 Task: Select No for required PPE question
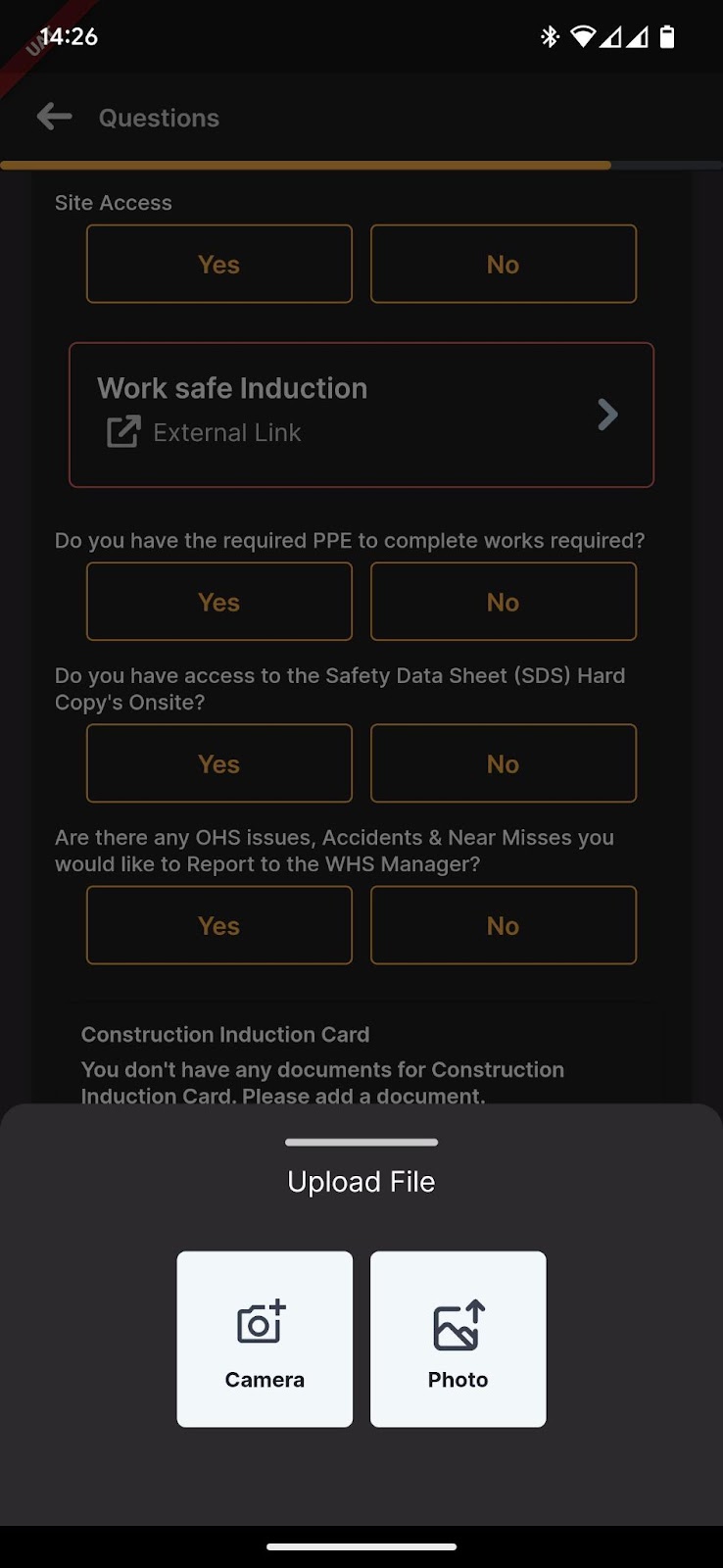(504, 602)
